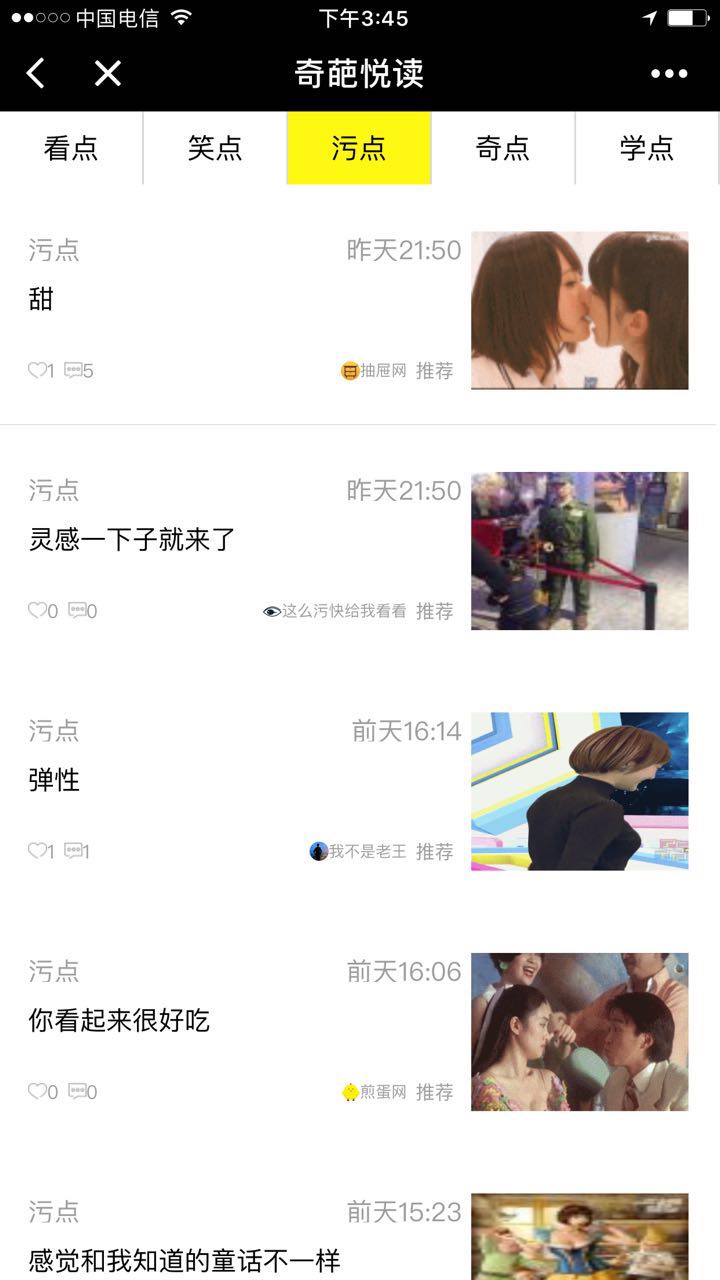
Task: Switch to the 奇点 tab
Action: (502, 148)
